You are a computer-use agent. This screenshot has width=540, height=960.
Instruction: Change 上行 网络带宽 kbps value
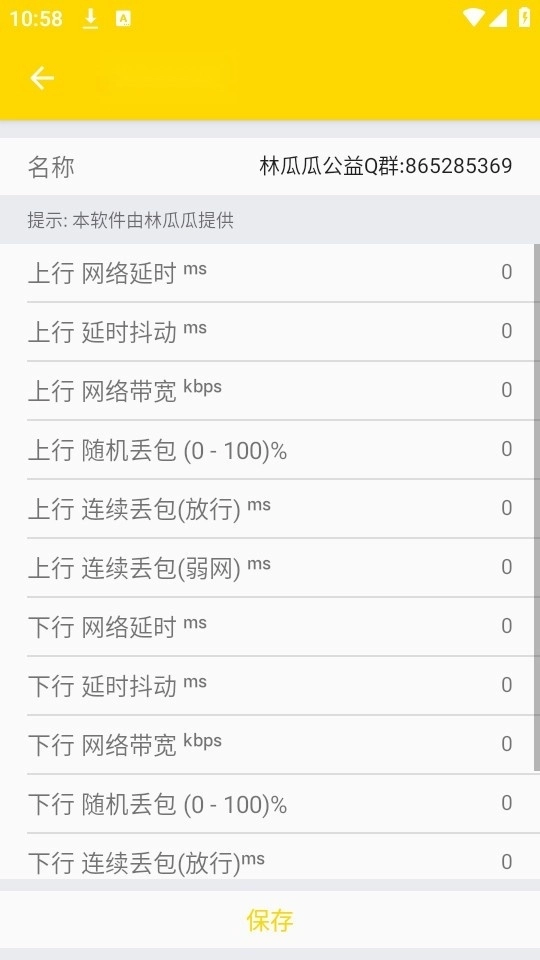pyautogui.click(x=270, y=390)
